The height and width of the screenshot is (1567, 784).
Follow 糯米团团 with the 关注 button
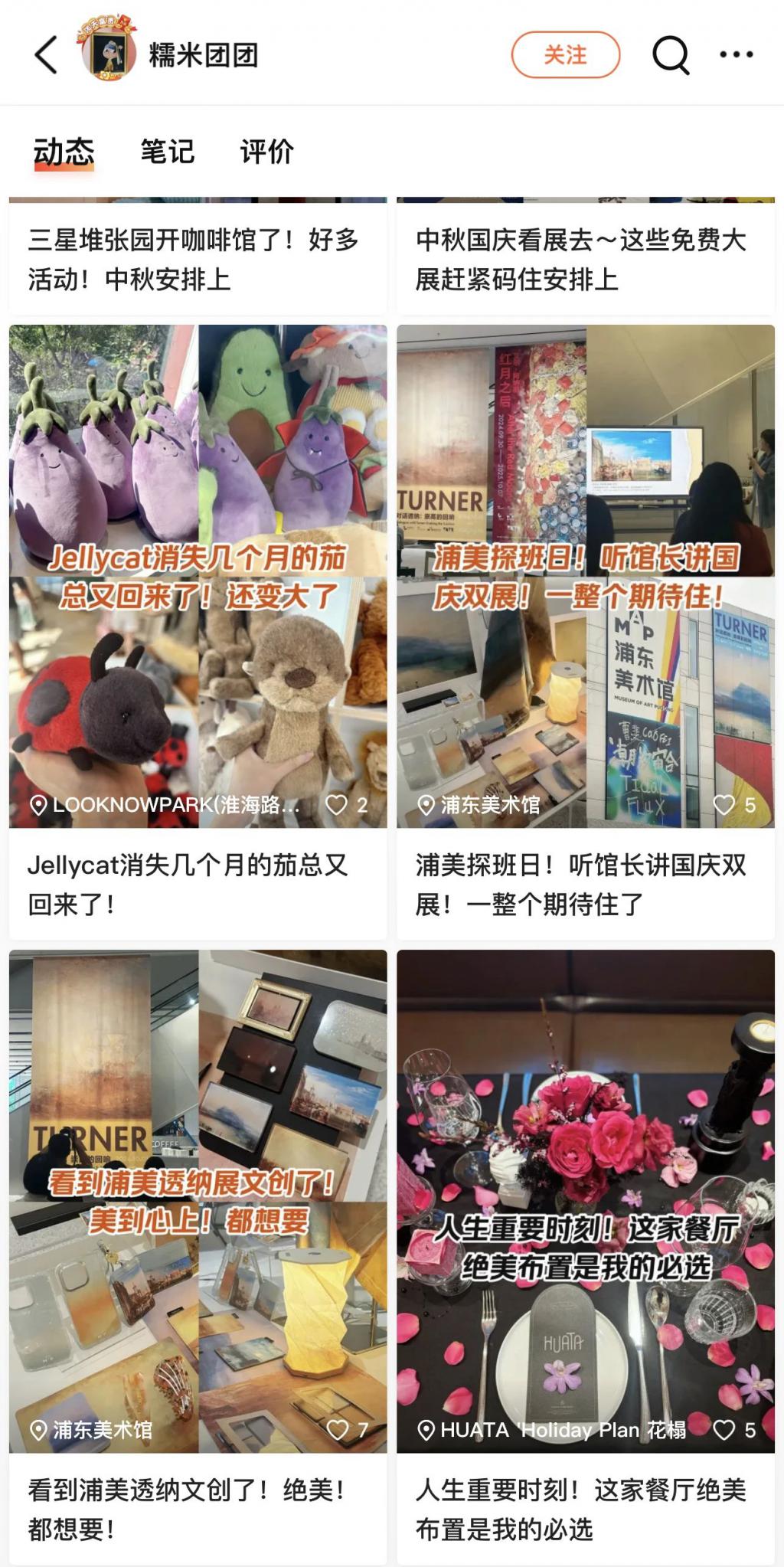pos(565,55)
